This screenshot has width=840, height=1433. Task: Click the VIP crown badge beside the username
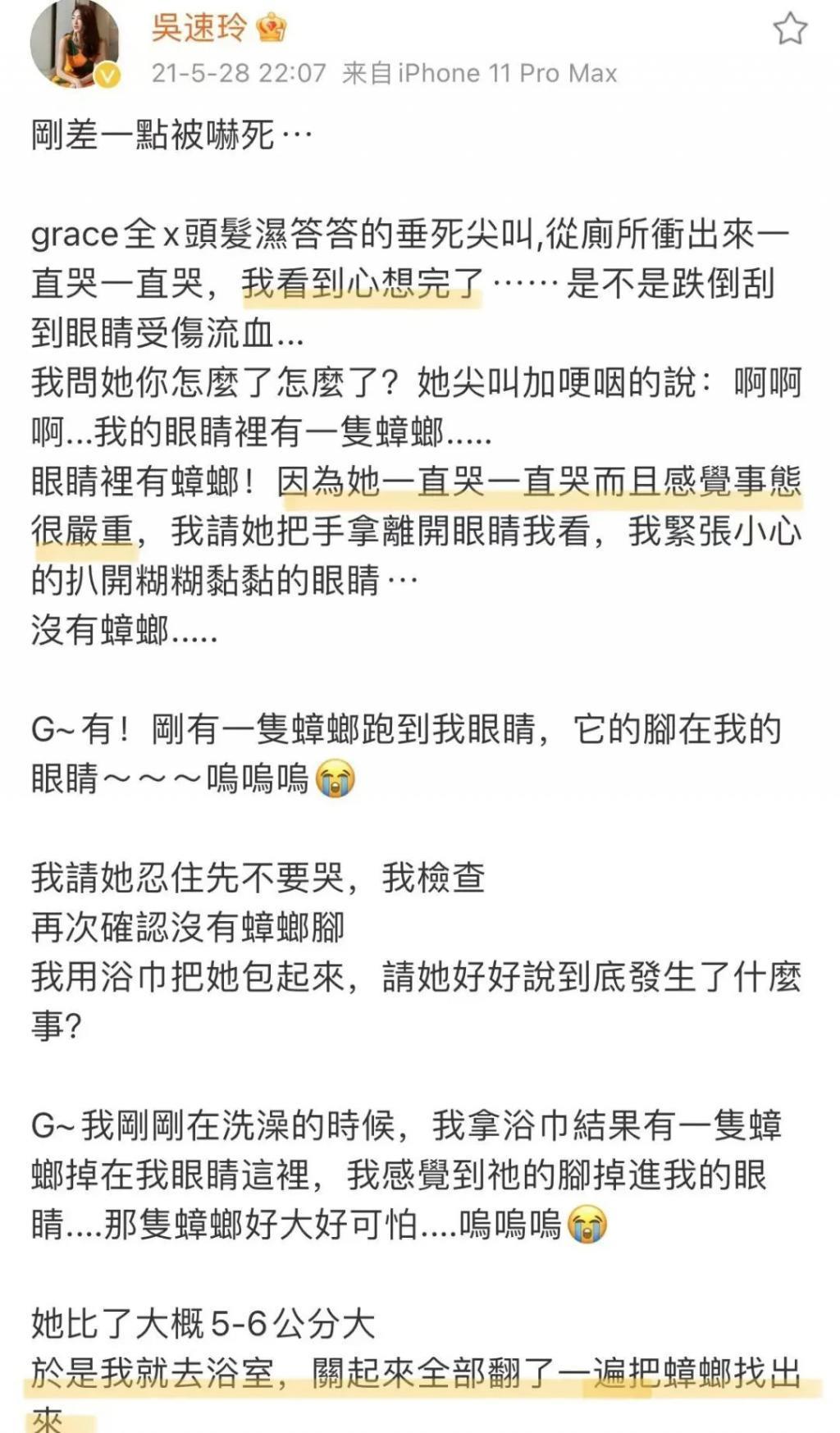click(269, 26)
